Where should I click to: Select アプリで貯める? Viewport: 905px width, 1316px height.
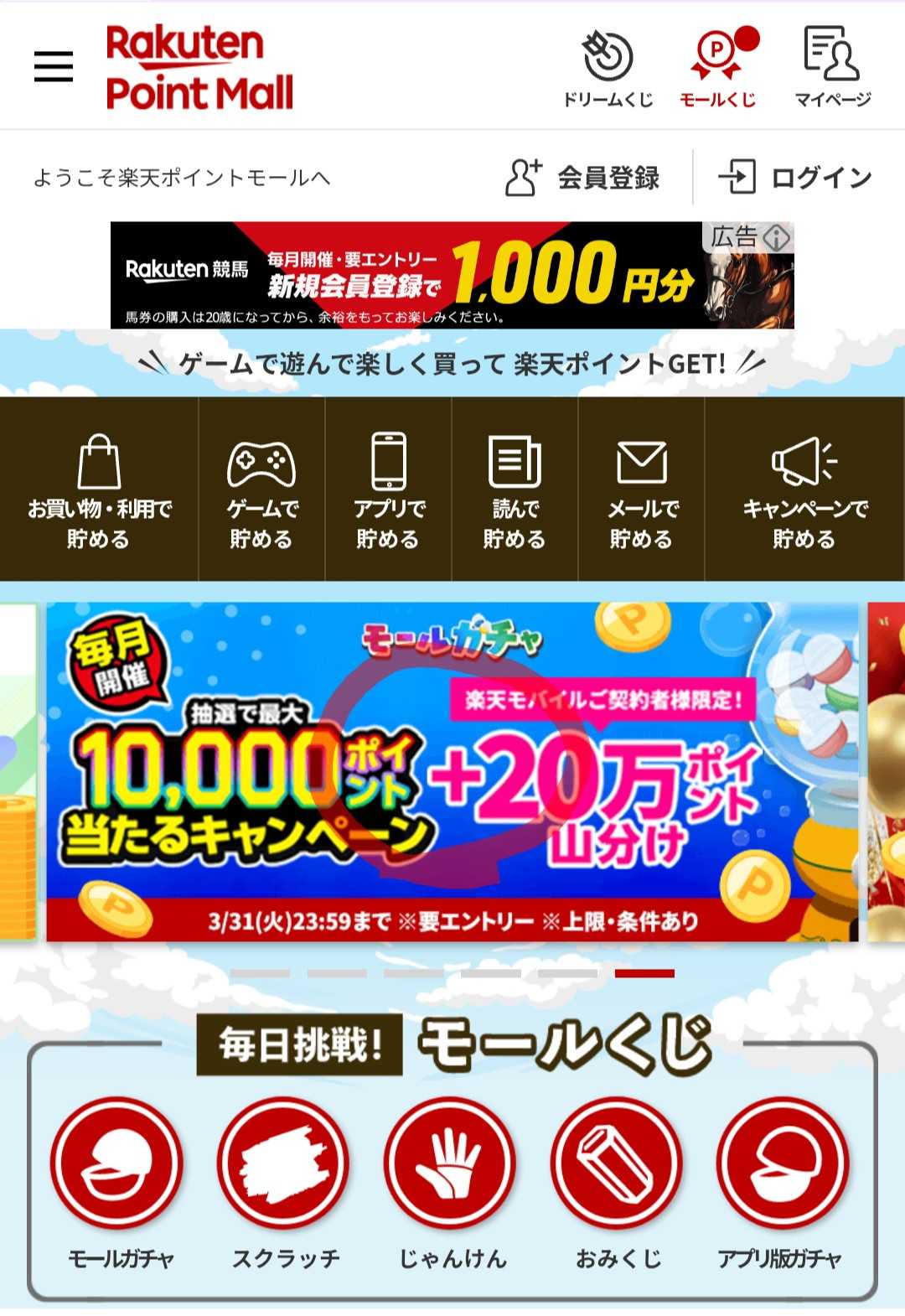pos(388,490)
